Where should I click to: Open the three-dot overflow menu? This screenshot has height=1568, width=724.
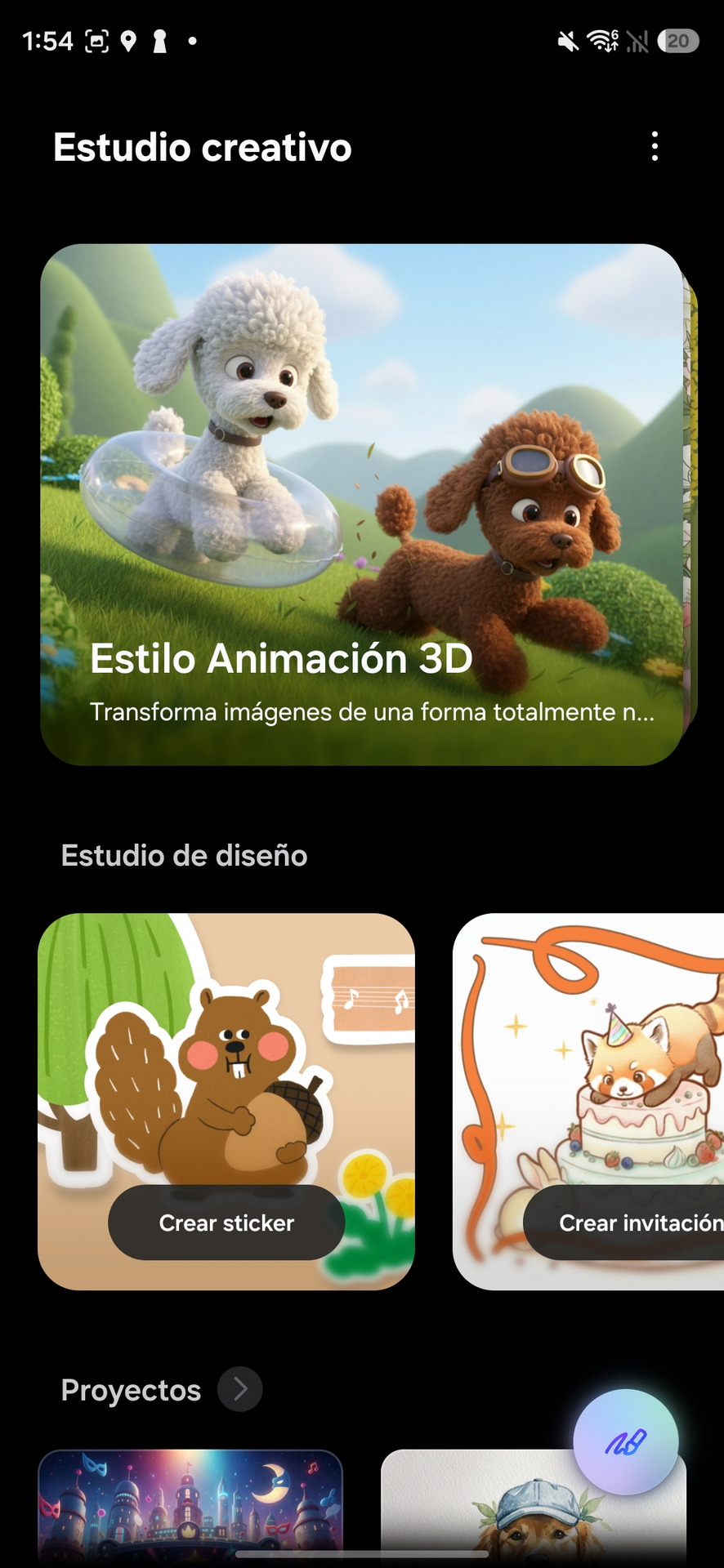[655, 147]
